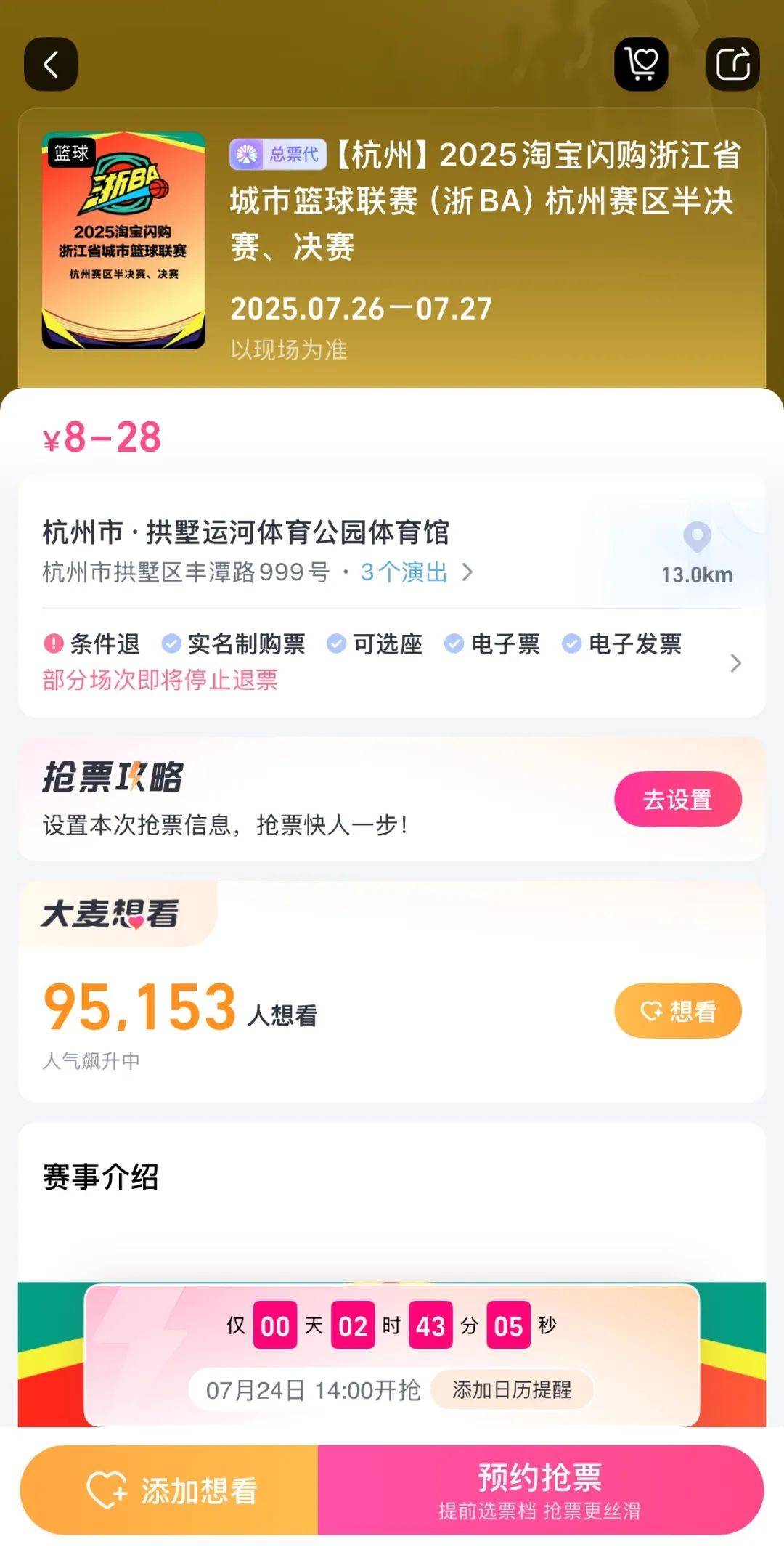Mark interest with the orange 想看 button

[x=677, y=1010]
